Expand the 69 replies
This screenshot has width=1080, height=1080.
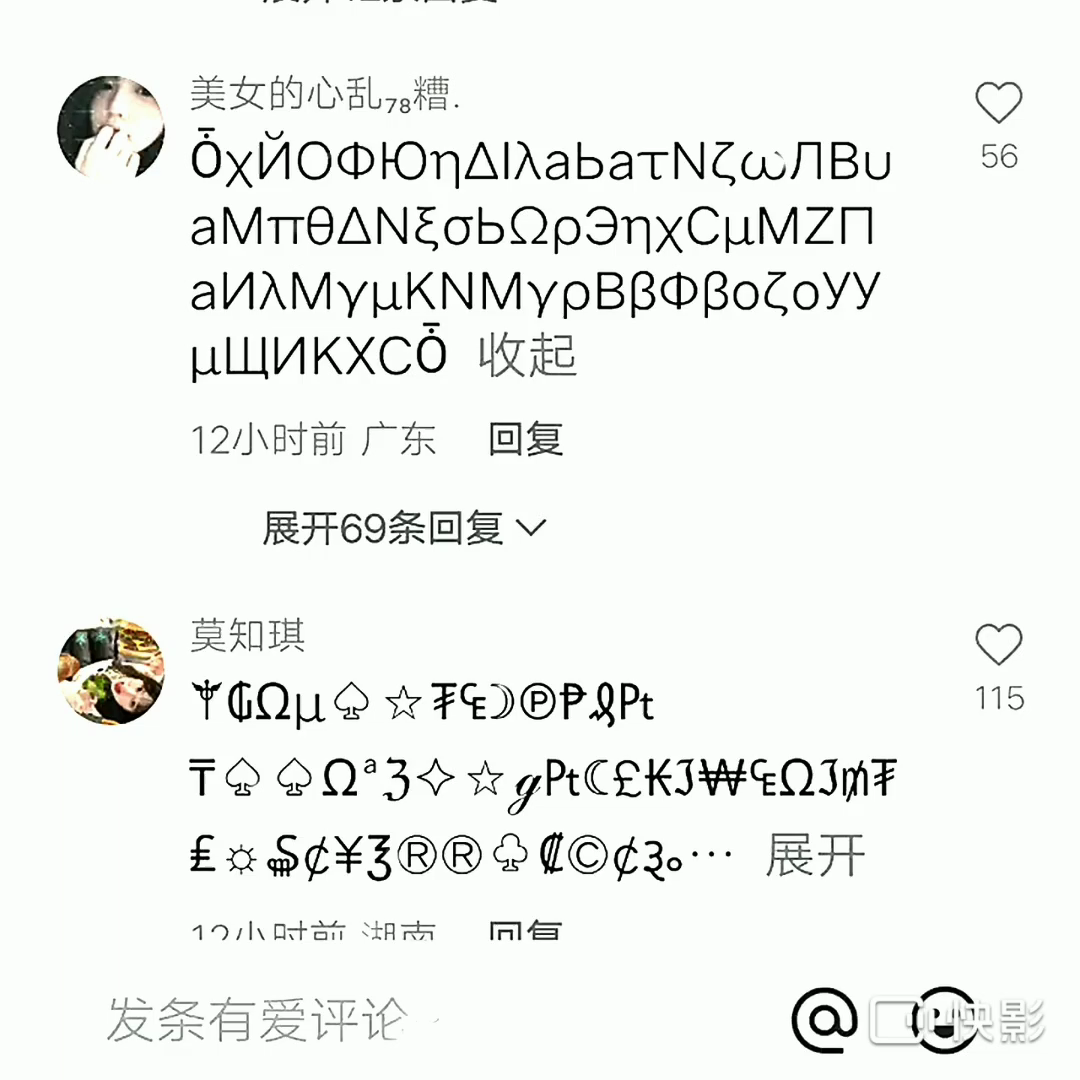click(404, 527)
